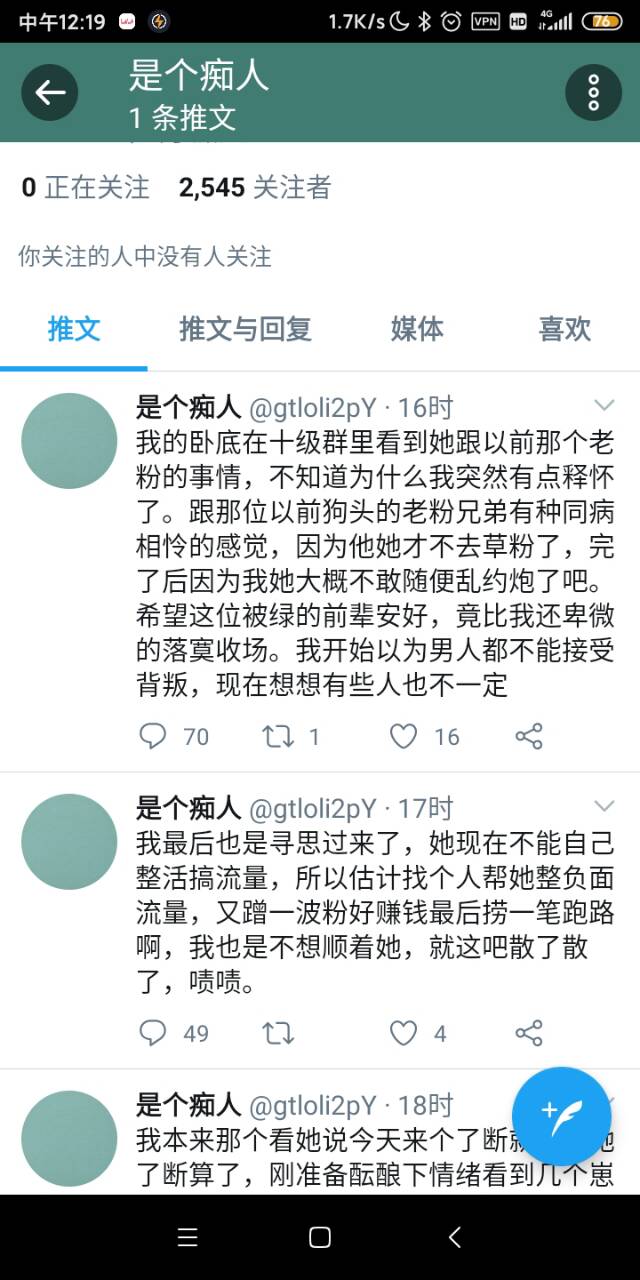
Task: Reply to the 17时 tweet
Action: [153, 1033]
